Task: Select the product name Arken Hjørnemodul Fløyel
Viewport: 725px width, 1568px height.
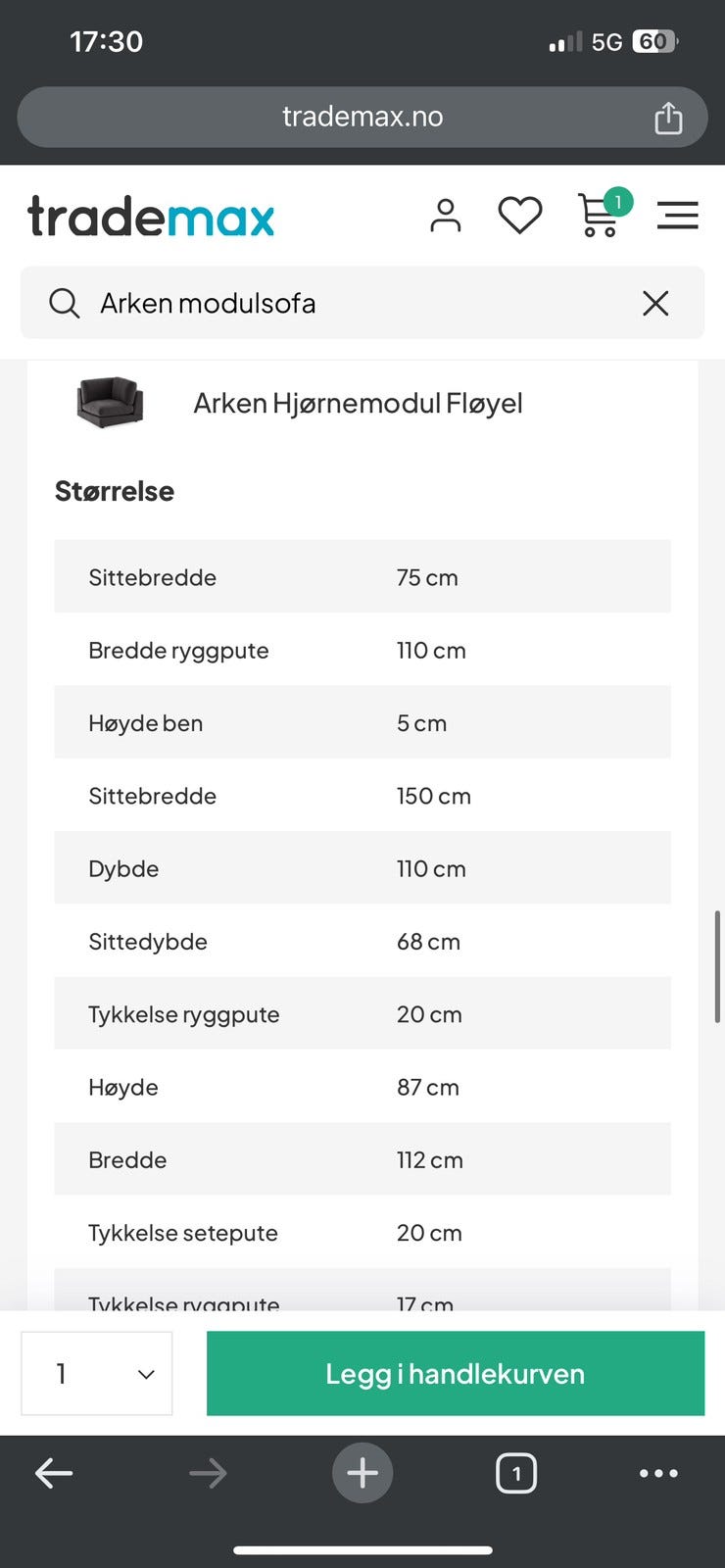Action: [x=357, y=403]
